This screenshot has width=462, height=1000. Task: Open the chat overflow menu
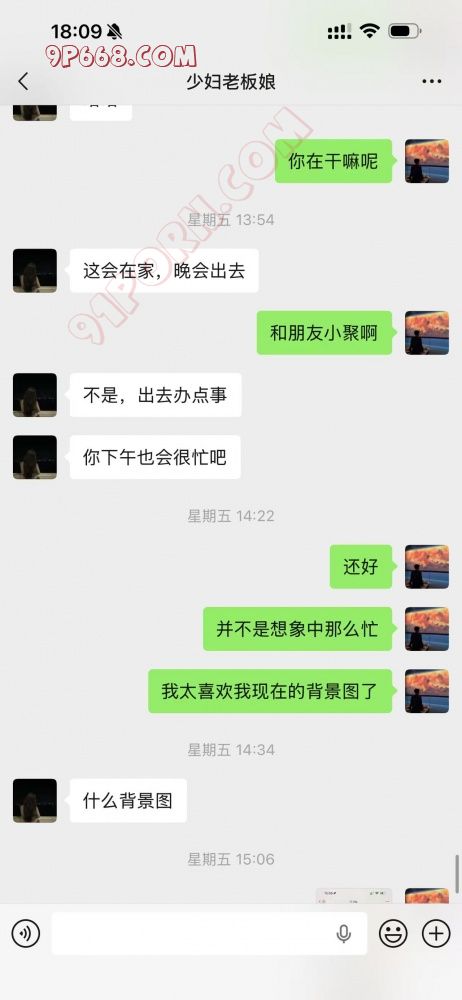point(432,82)
